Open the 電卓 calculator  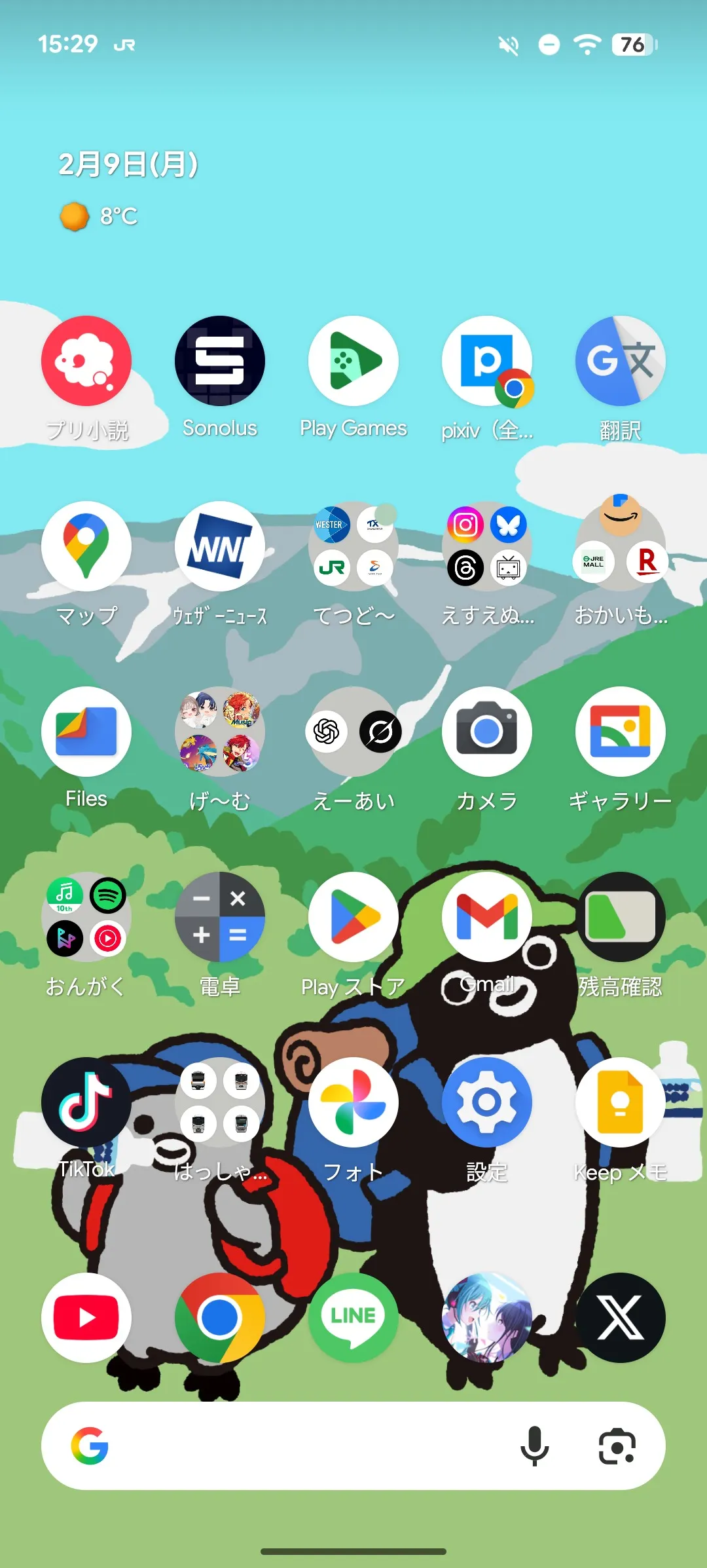(220, 917)
